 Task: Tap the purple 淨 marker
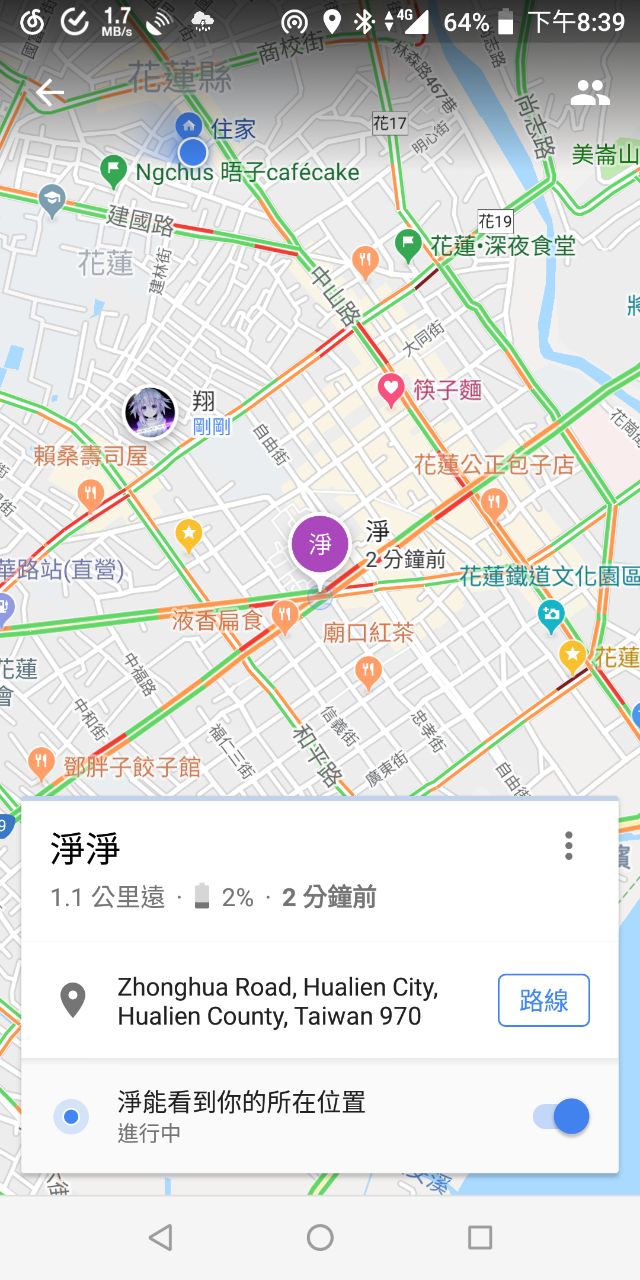coord(320,546)
